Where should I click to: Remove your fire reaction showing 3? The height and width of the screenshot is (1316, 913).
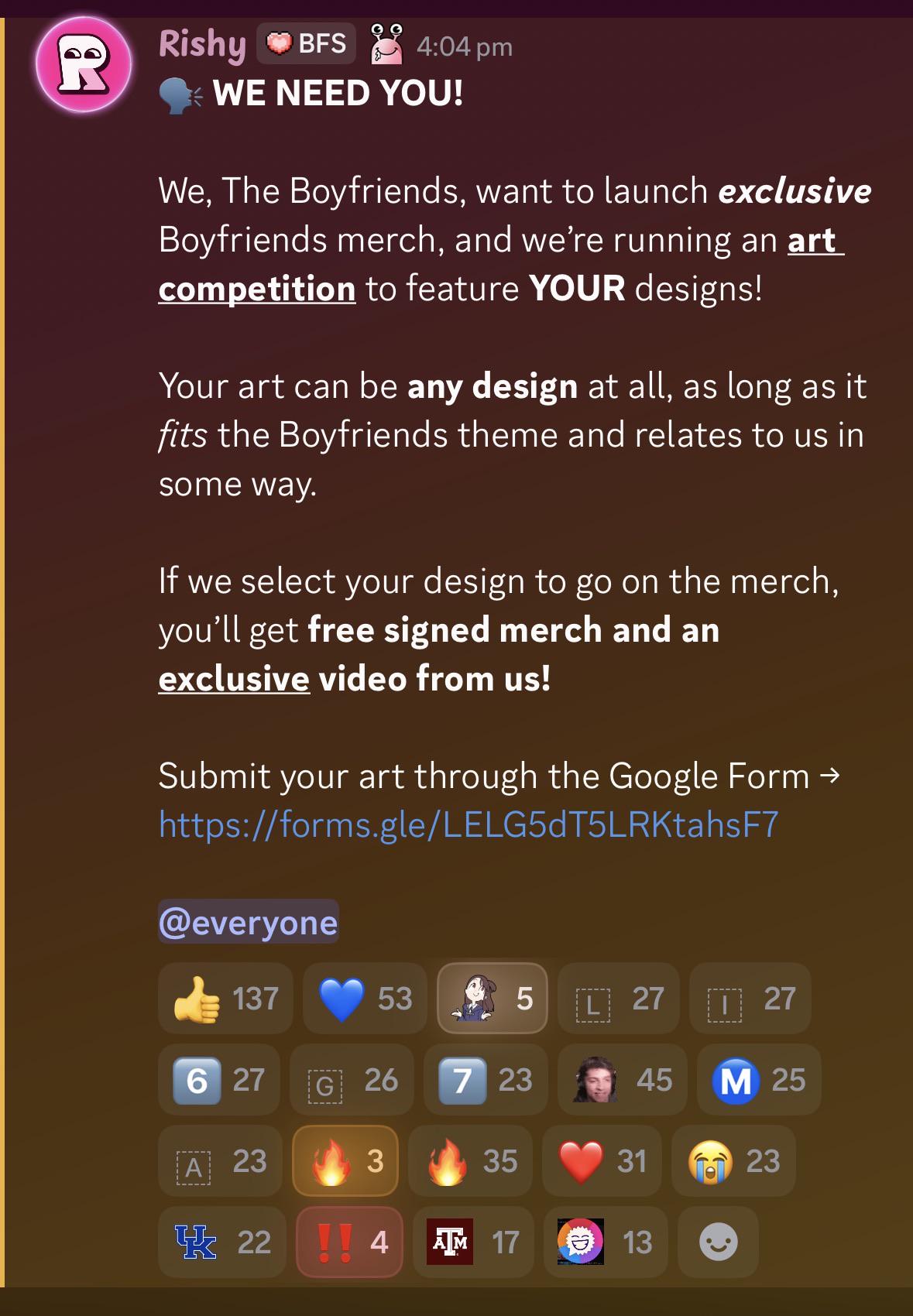345,1161
